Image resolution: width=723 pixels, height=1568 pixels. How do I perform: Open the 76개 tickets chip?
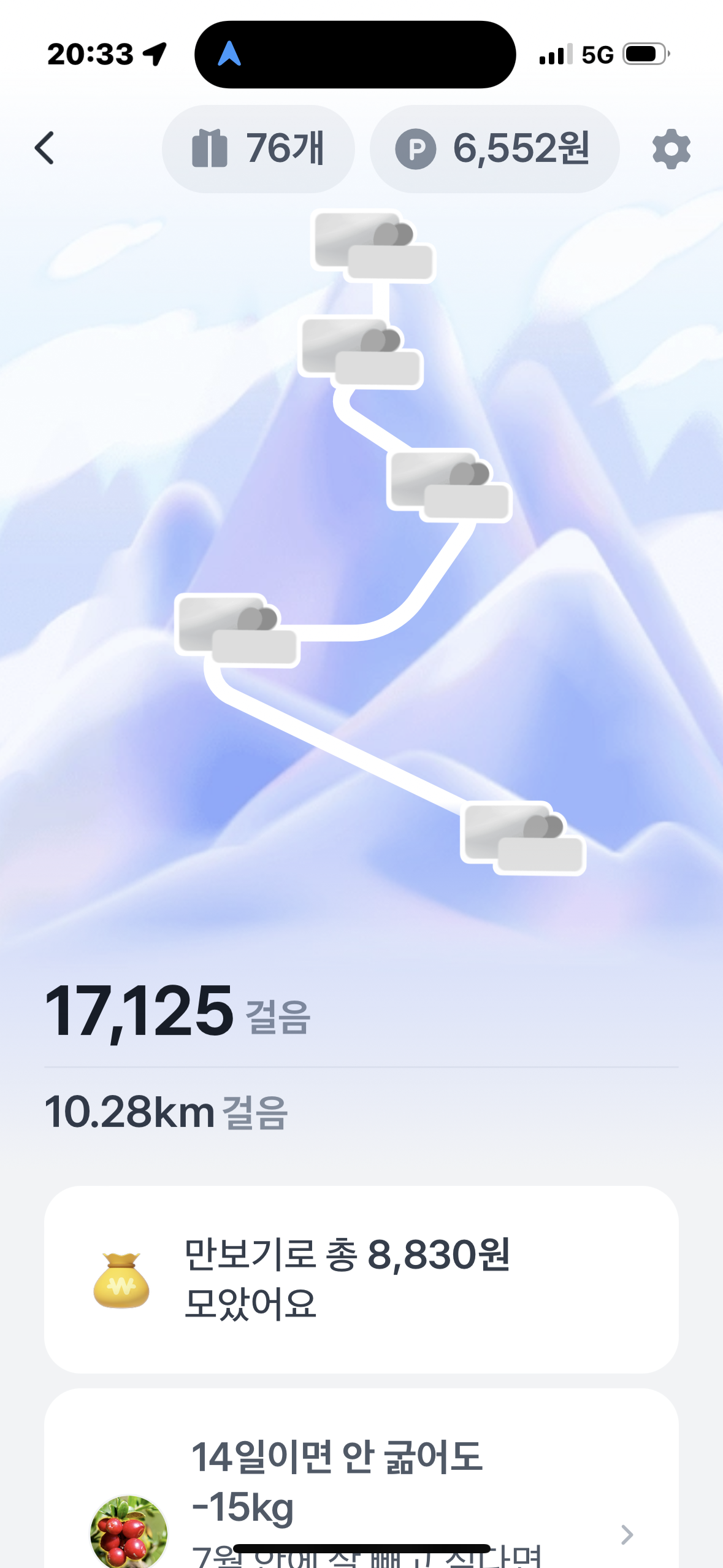(x=258, y=149)
